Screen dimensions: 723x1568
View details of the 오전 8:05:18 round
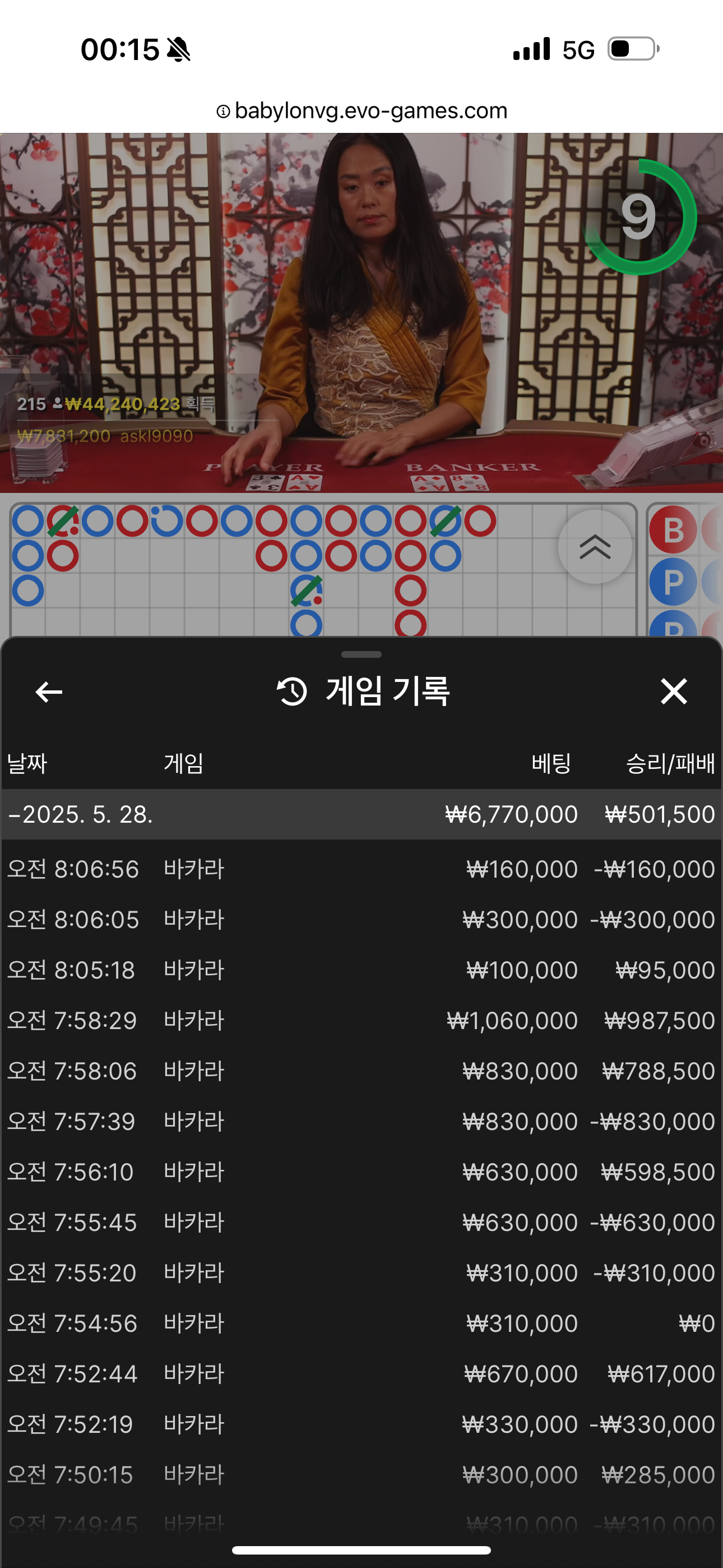click(361, 970)
